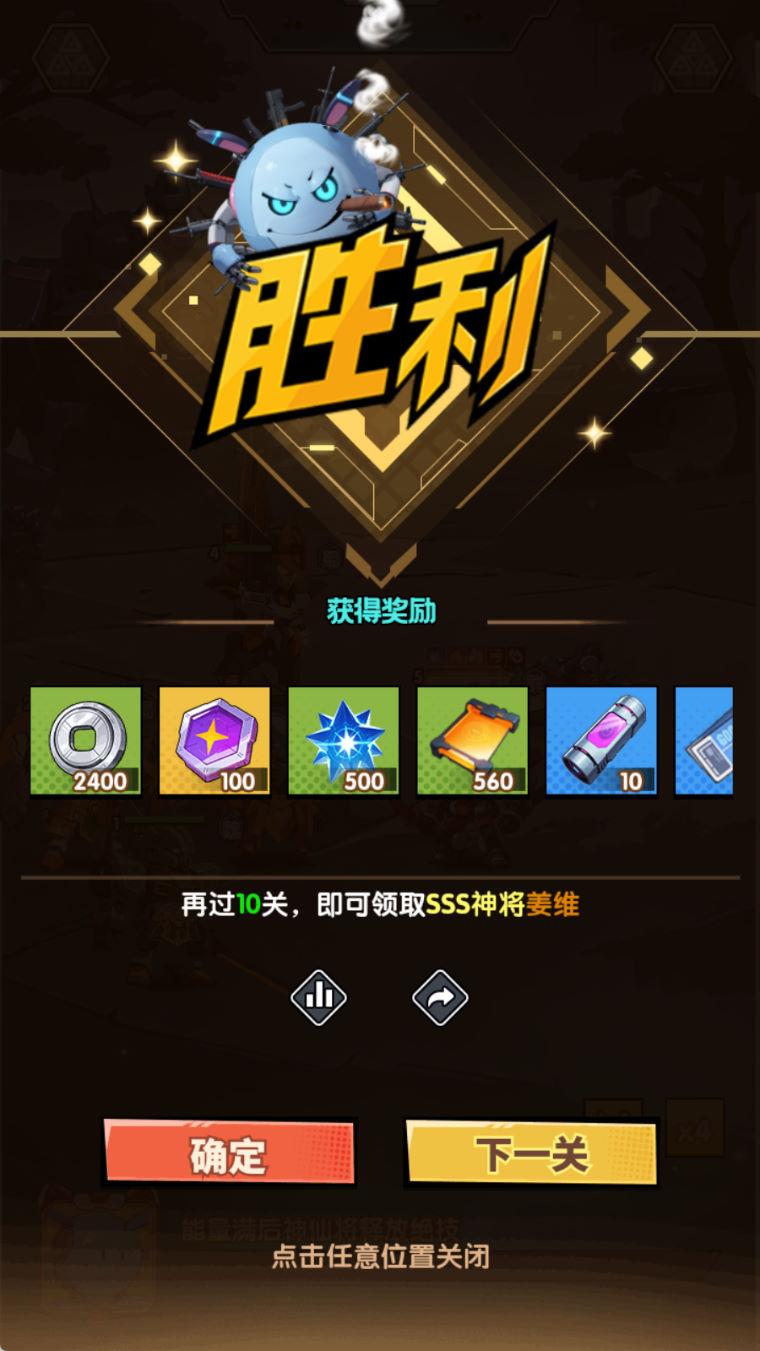The image size is (760, 1351).
Task: View the purple hexagon reward of 100
Action: 214,741
